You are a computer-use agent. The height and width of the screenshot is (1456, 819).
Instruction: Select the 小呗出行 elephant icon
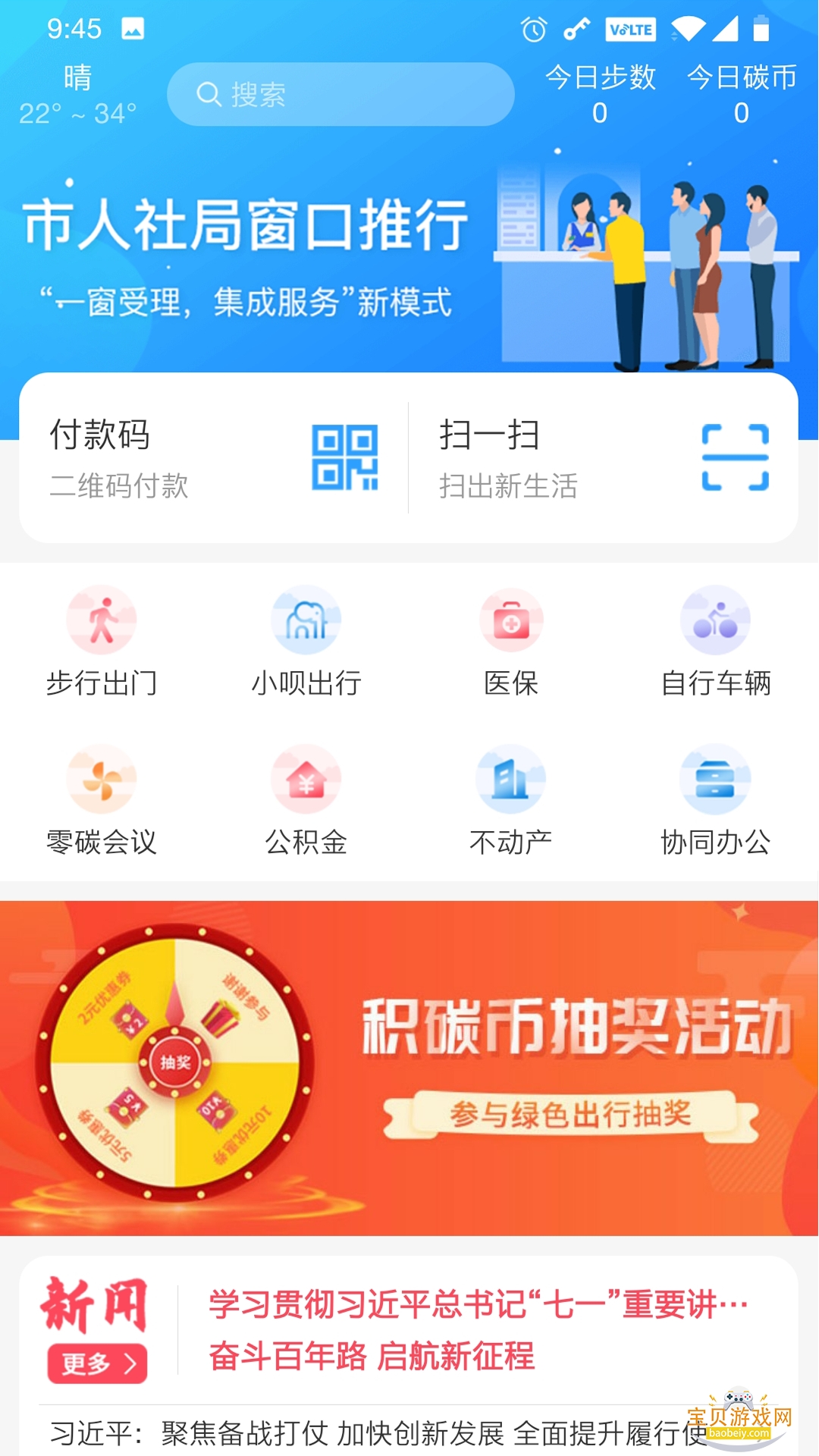pos(306,620)
